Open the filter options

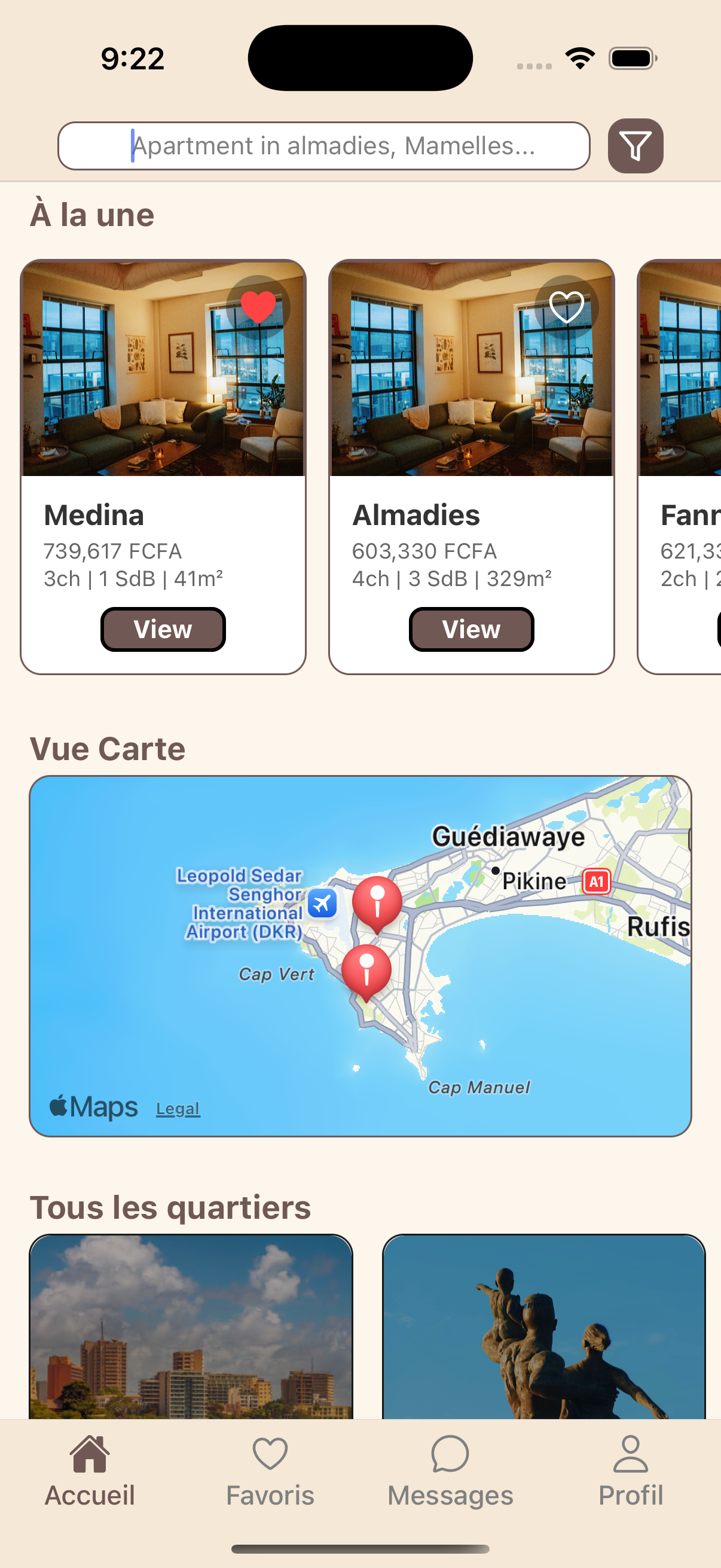pos(634,146)
